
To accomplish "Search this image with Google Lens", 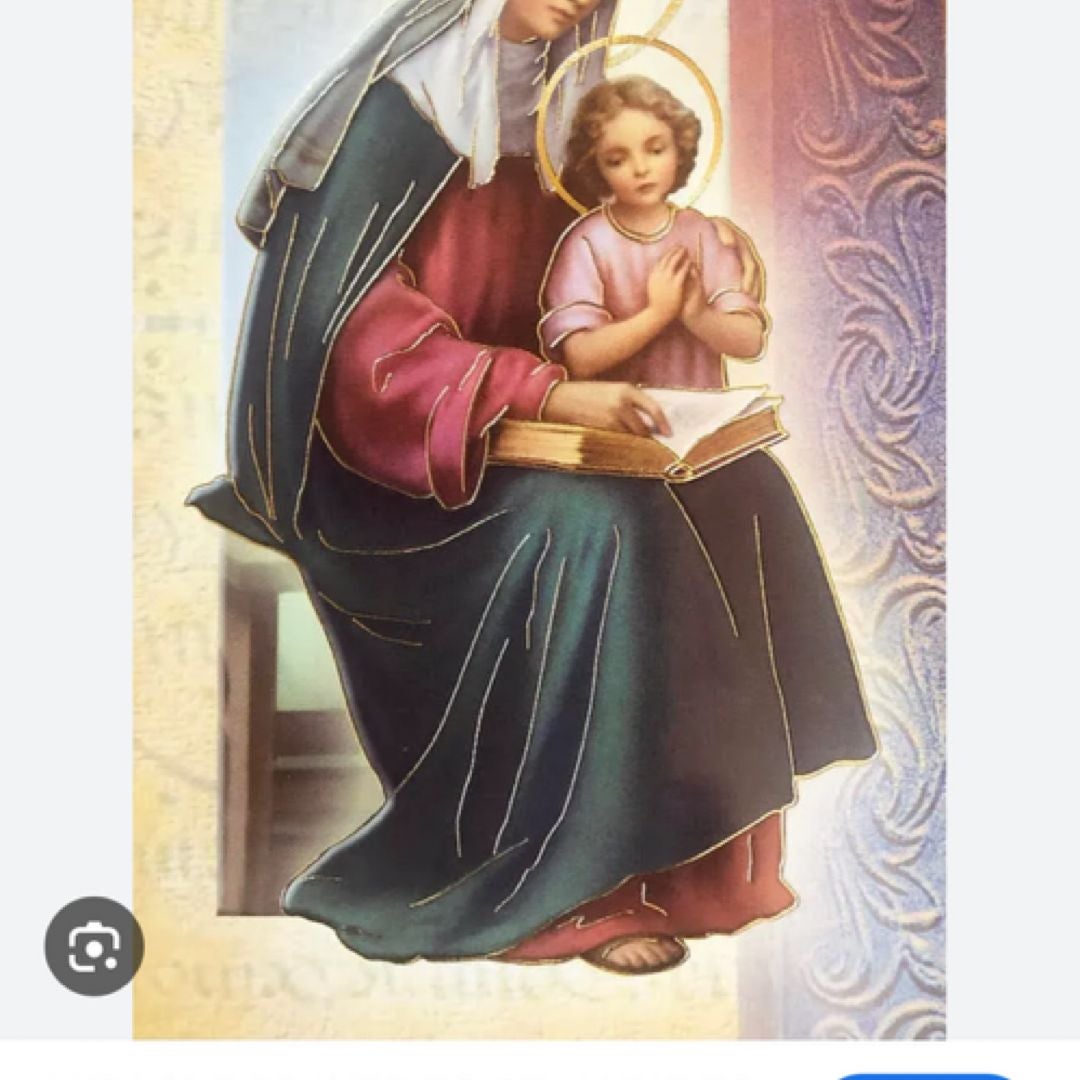I will pyautogui.click(x=94, y=946).
